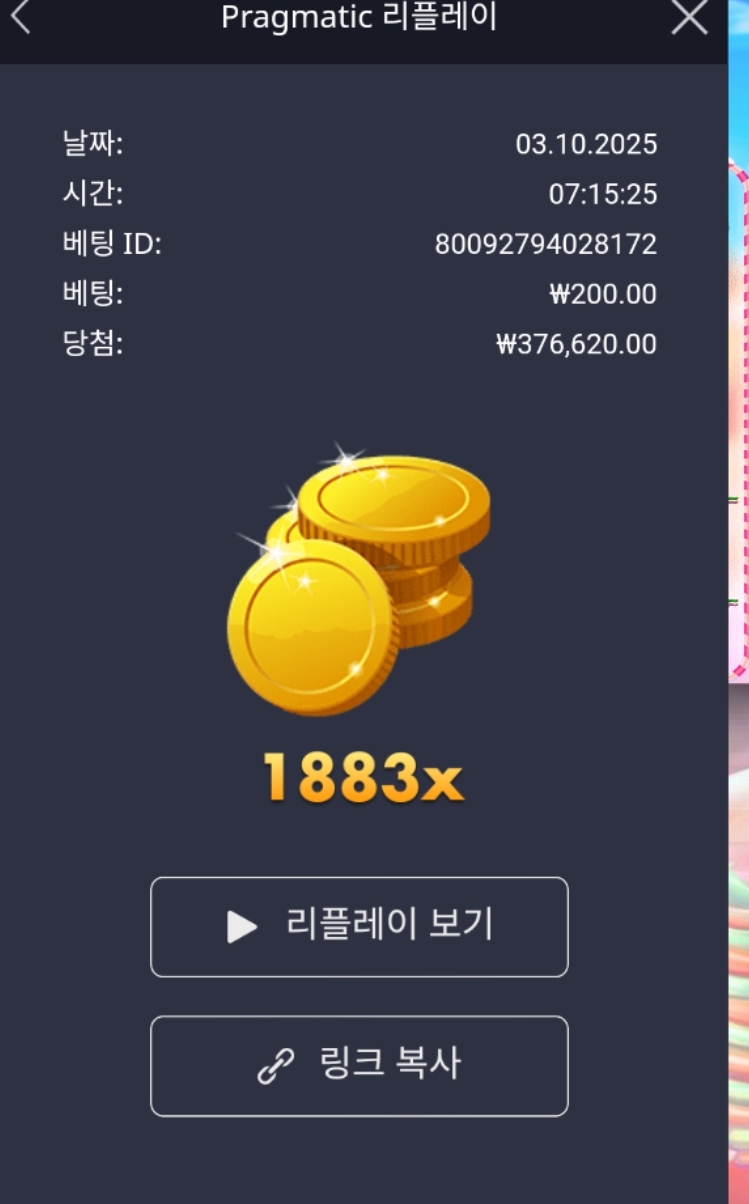Close the Pragmatic replay panel

click(x=689, y=17)
